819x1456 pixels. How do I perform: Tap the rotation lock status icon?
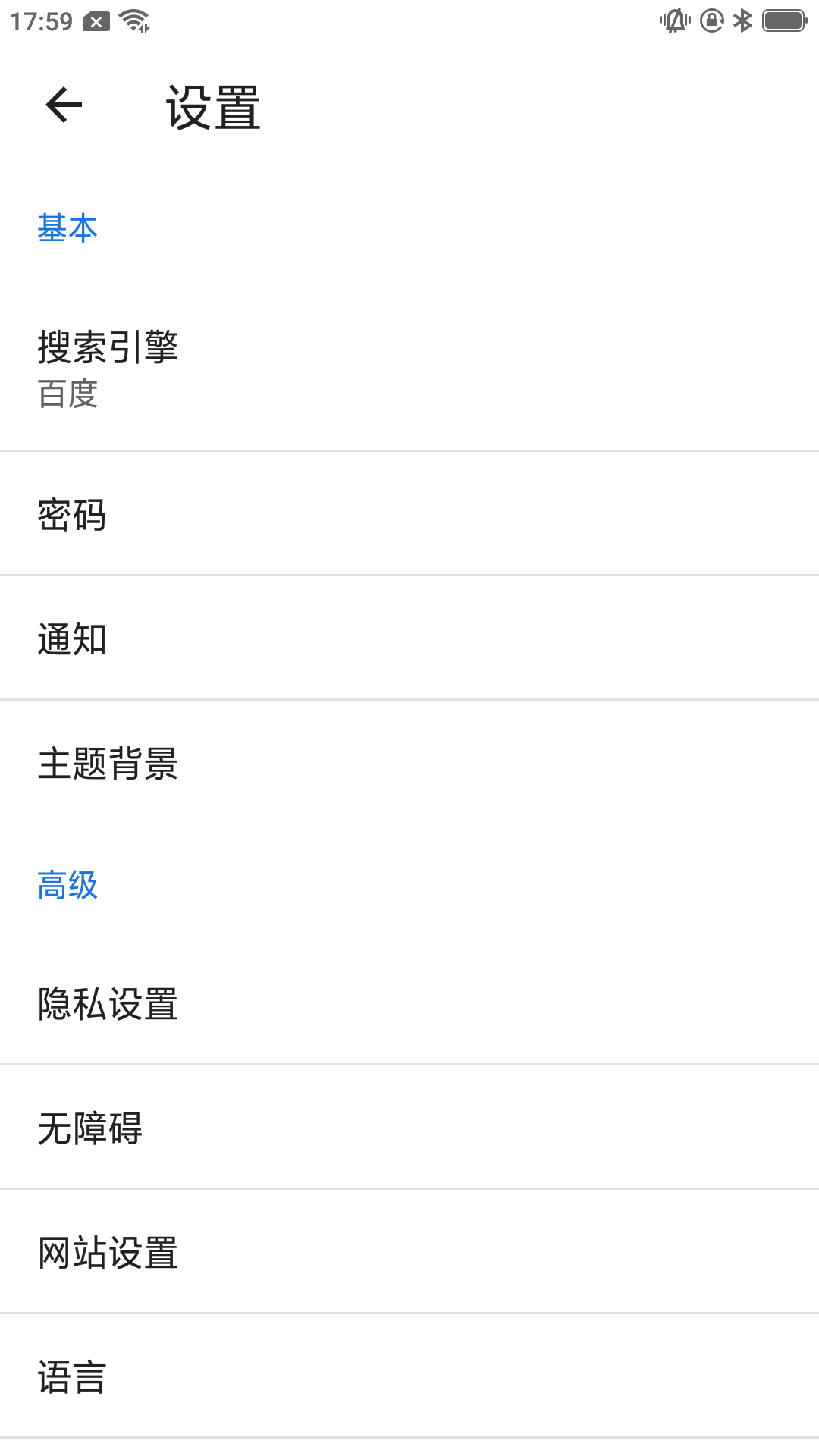click(x=711, y=20)
